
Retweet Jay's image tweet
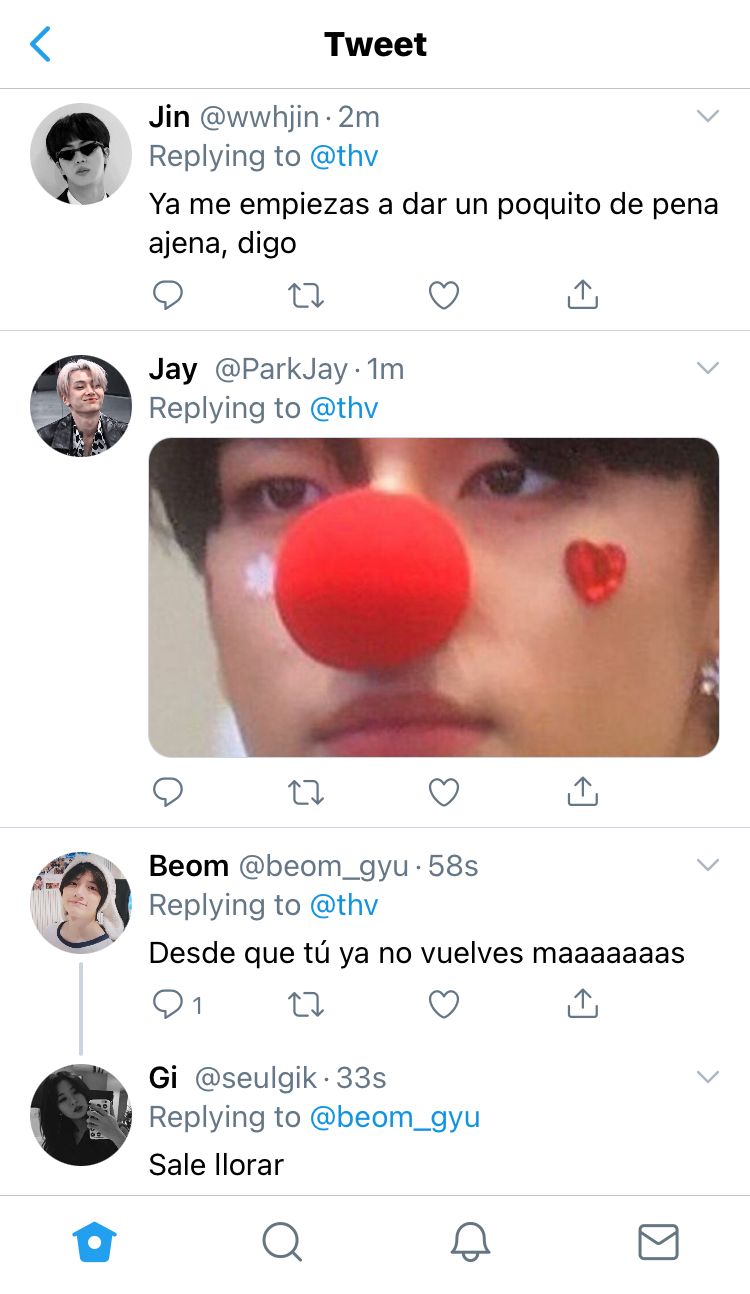tap(305, 792)
